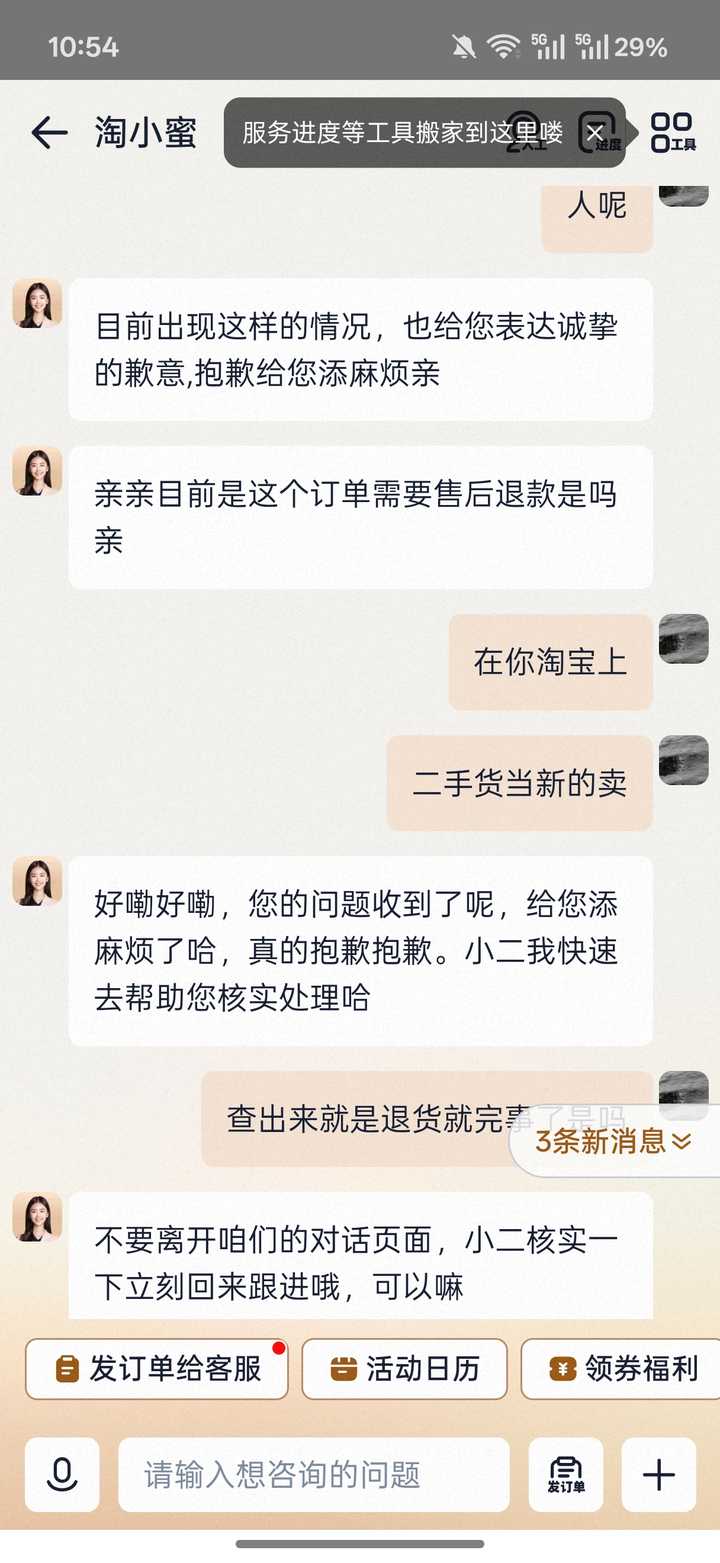720x1563 pixels.
Task: Tap 发订单给客服 chip
Action: pyautogui.click(x=157, y=1368)
